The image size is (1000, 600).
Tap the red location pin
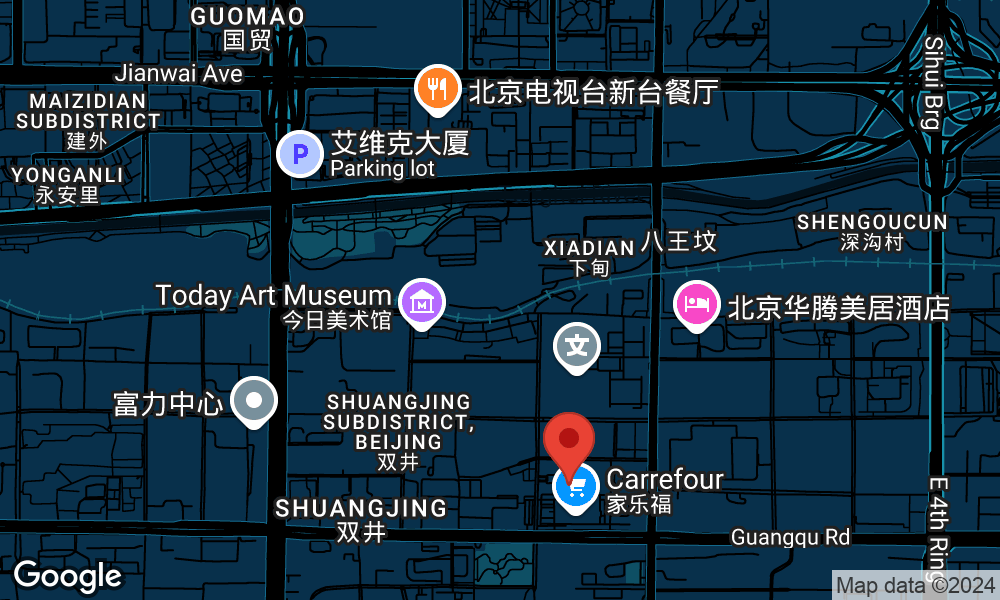569,440
